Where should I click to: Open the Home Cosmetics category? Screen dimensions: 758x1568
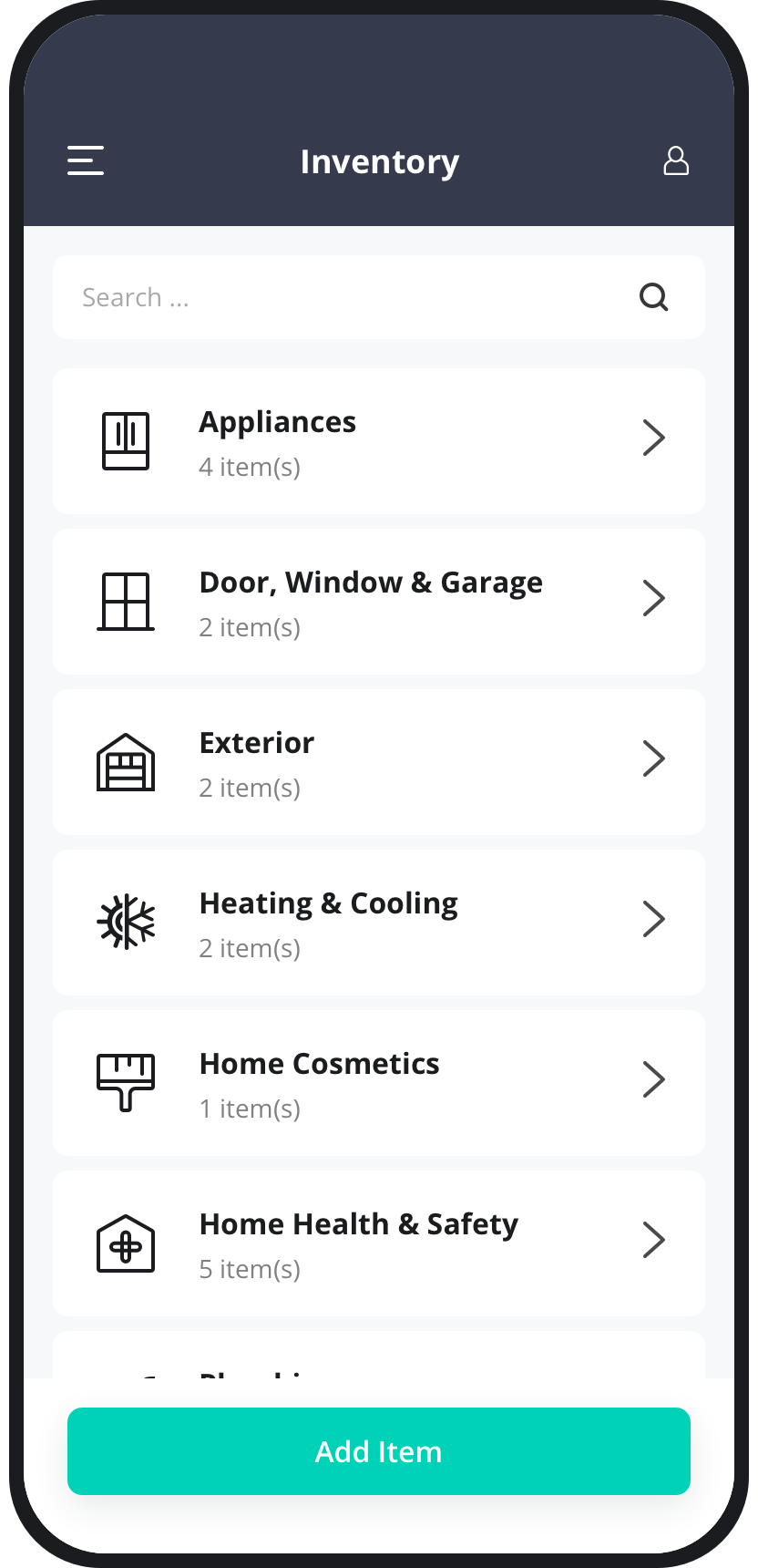[x=379, y=1083]
